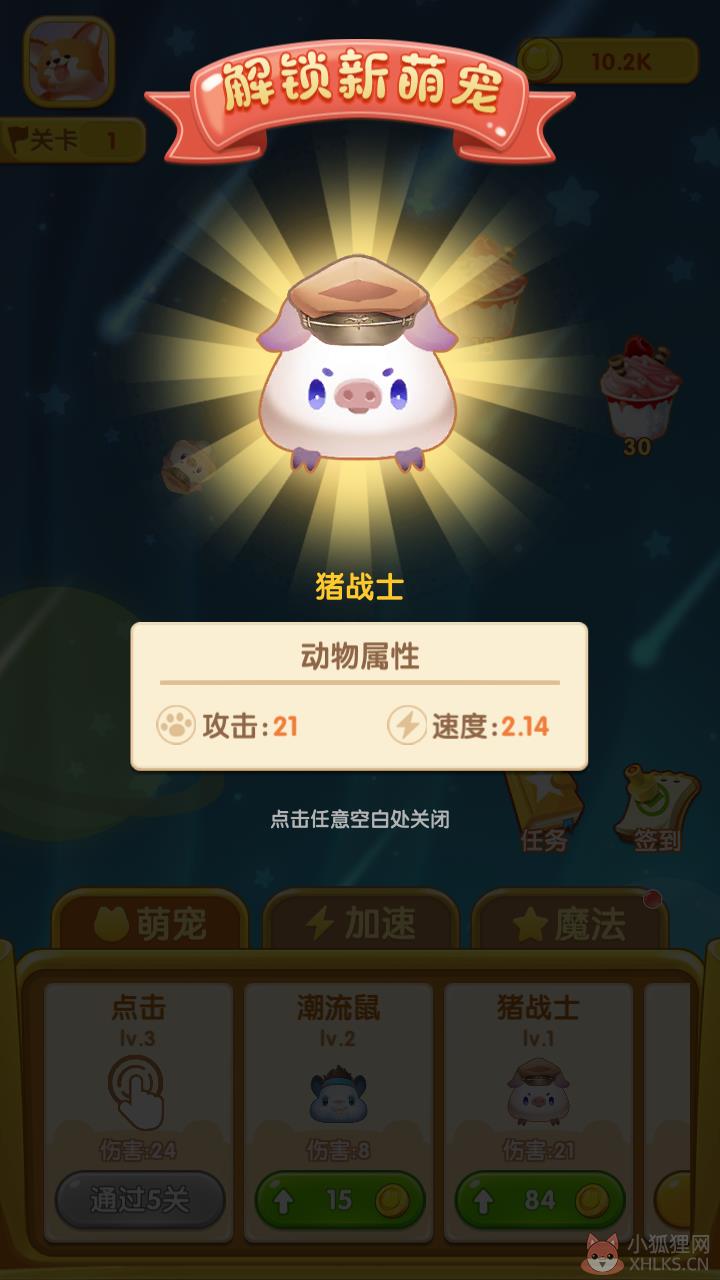Open the 签到 check-in icon
Image resolution: width=720 pixels, height=1280 pixels.
(656, 810)
